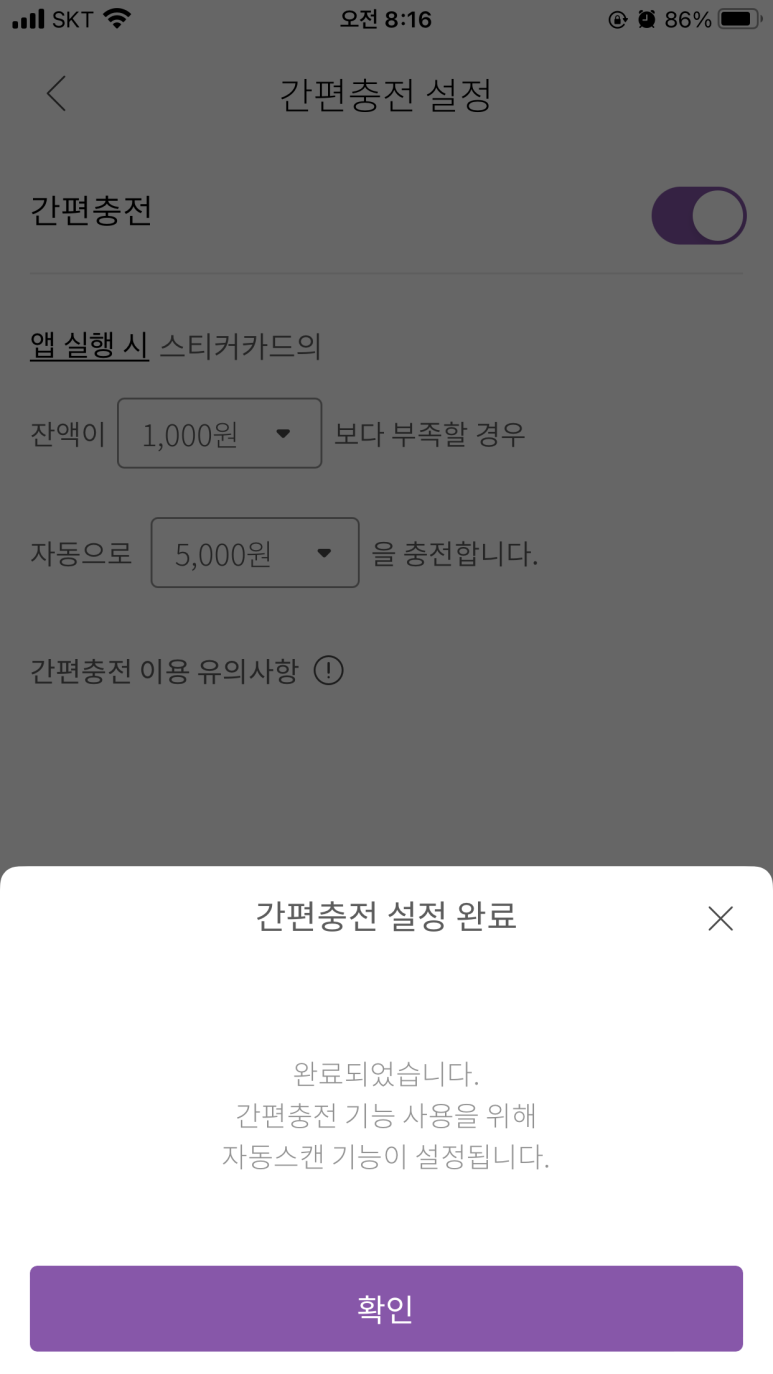
Task: Open the 1,000원 balance threshold dropdown
Action: (x=220, y=434)
